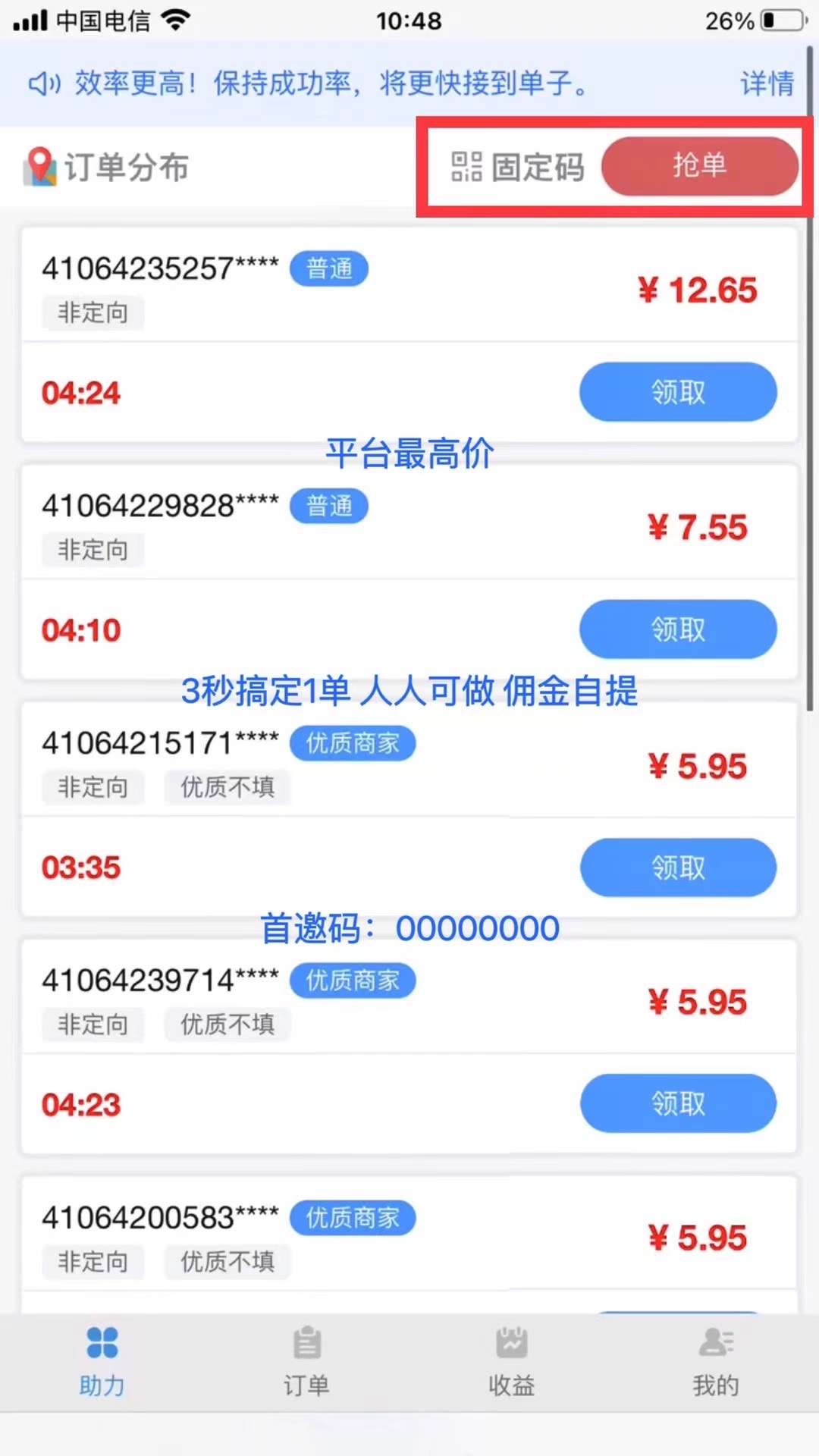Open the 固定码 QR code option
Viewport: 819px width, 1456px height.
click(x=518, y=167)
